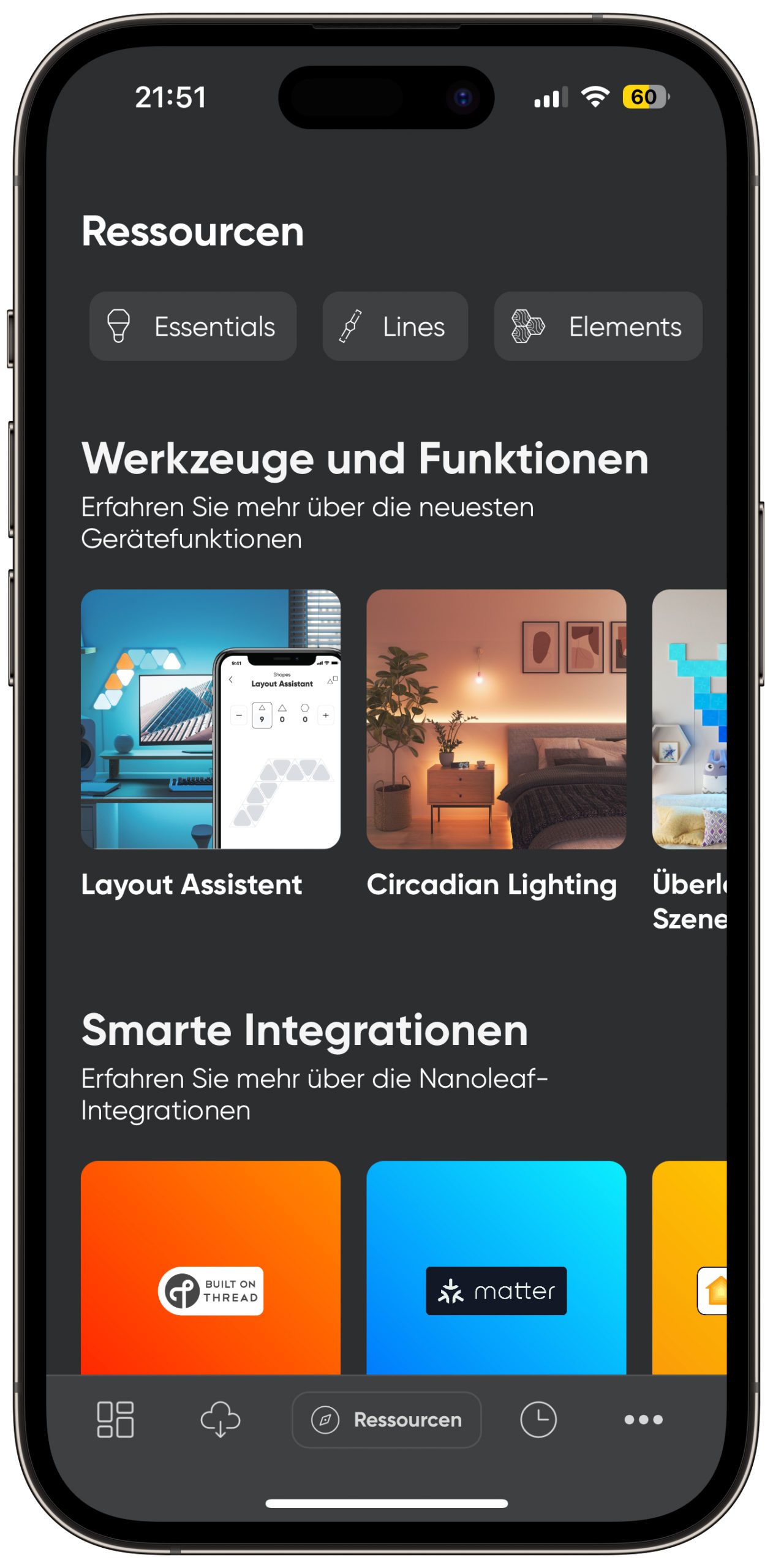
Task: Switch to the clock schedules tab
Action: [x=538, y=1419]
